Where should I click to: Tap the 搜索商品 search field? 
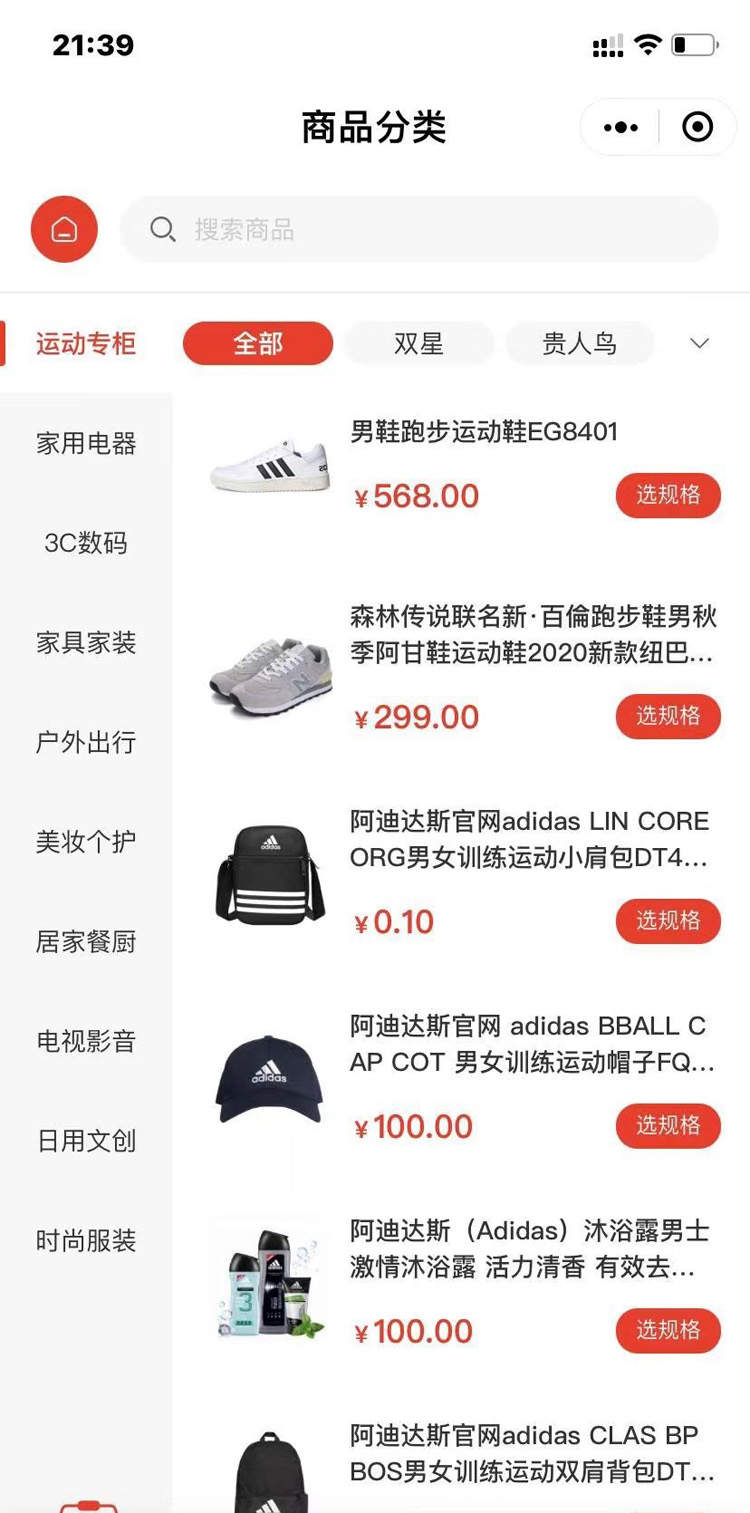(x=420, y=229)
